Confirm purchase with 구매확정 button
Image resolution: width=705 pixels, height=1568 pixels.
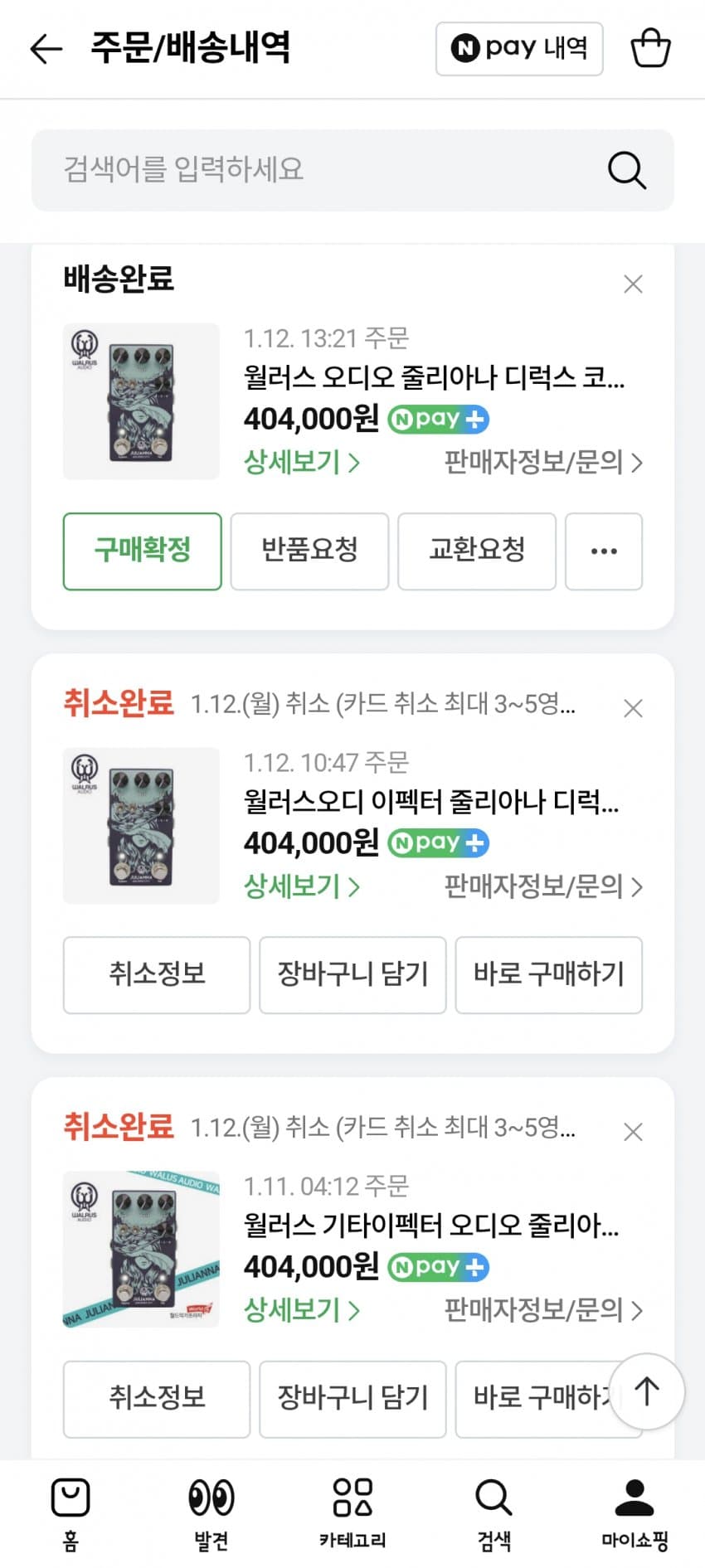(142, 551)
